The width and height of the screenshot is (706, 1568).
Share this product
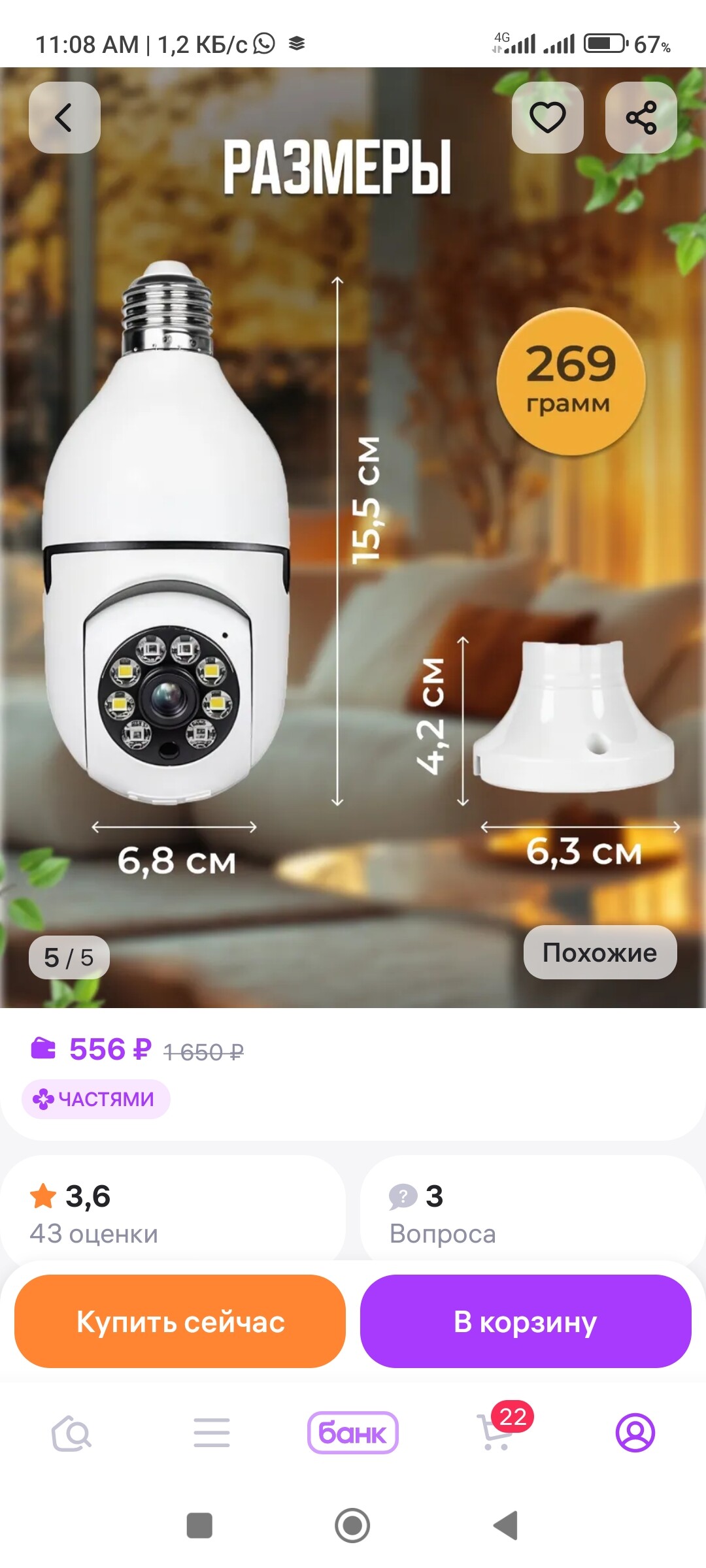tap(641, 118)
